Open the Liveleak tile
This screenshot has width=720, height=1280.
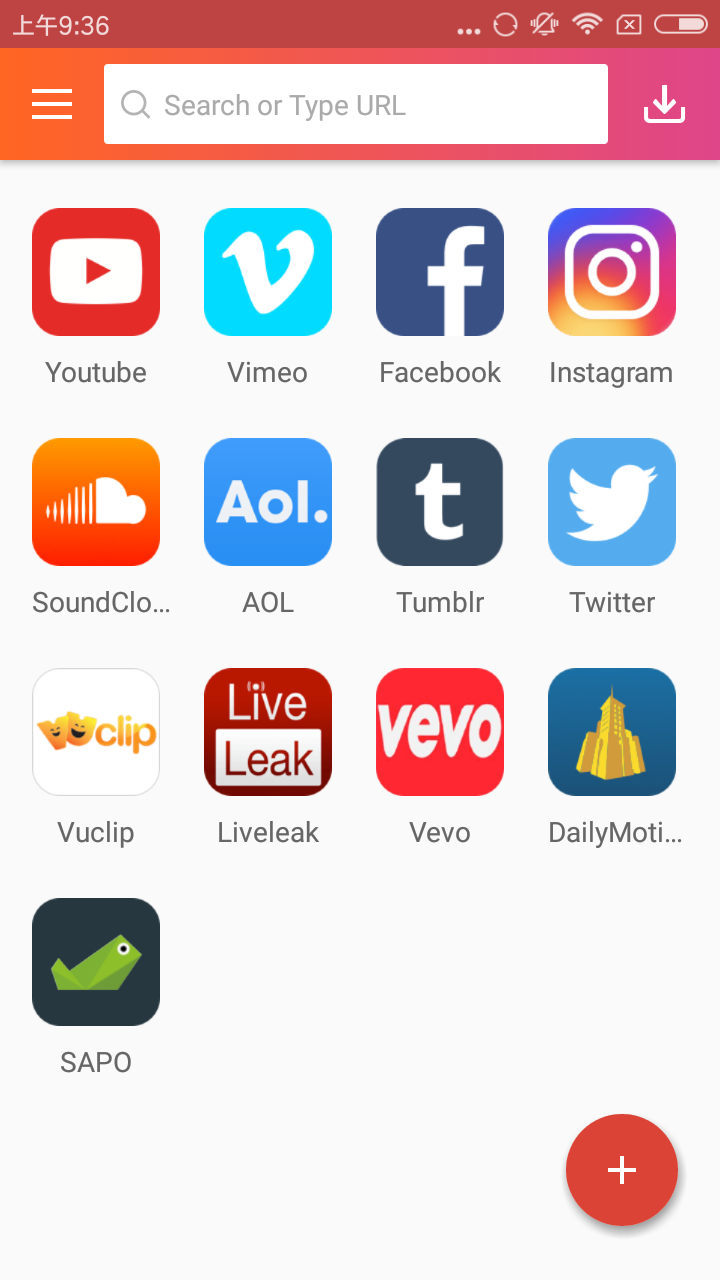268,732
